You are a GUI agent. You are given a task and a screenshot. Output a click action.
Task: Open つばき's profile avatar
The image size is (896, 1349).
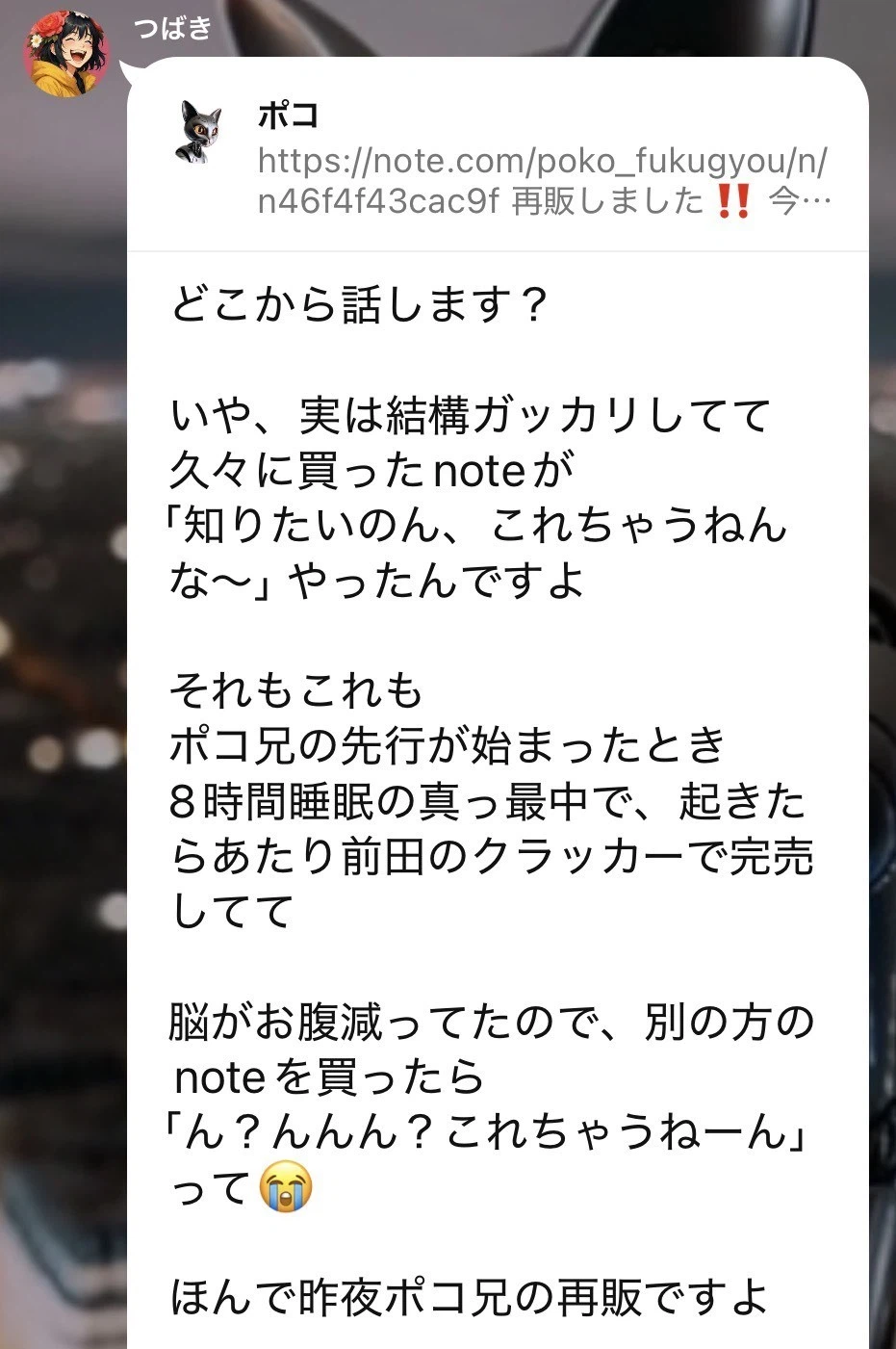65,53
